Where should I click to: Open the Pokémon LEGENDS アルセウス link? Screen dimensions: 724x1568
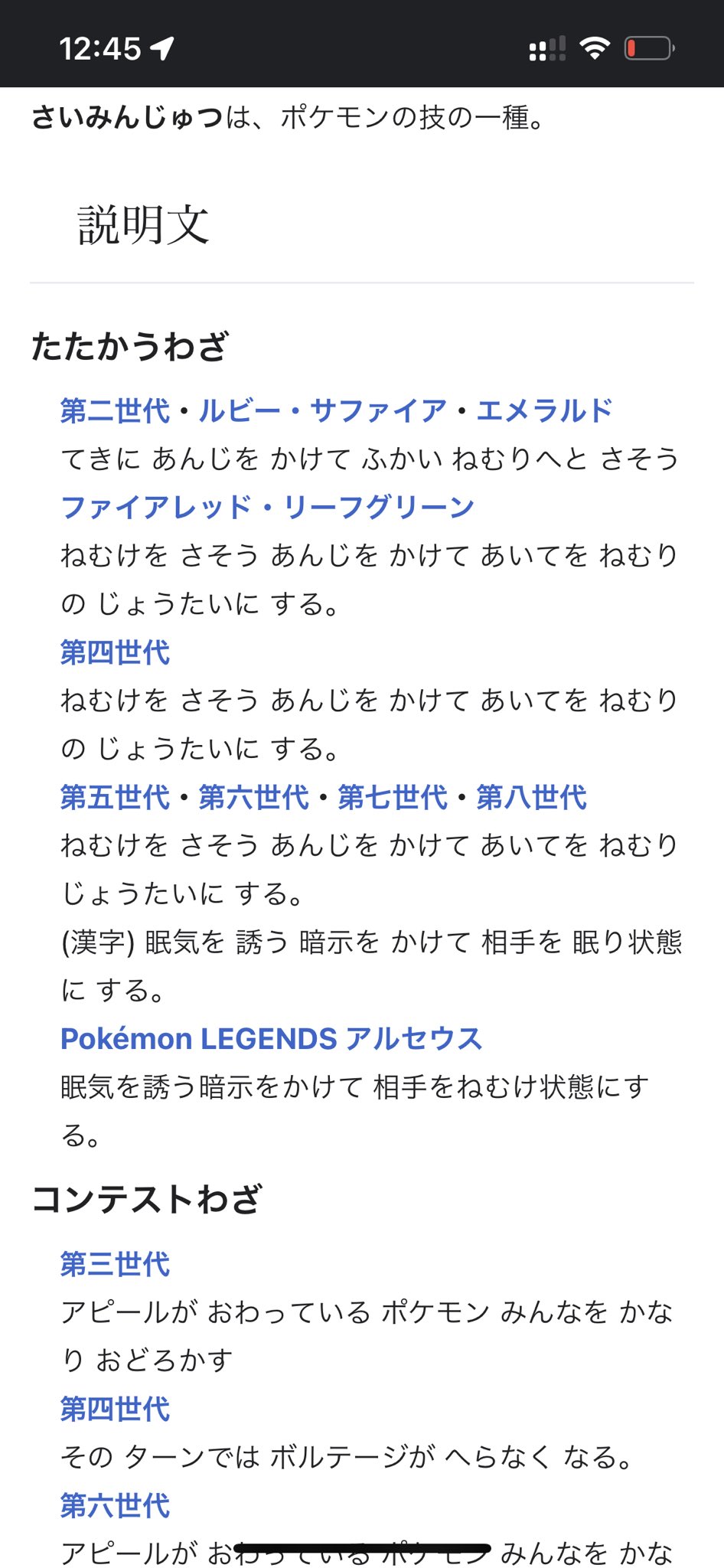pyautogui.click(x=271, y=1038)
